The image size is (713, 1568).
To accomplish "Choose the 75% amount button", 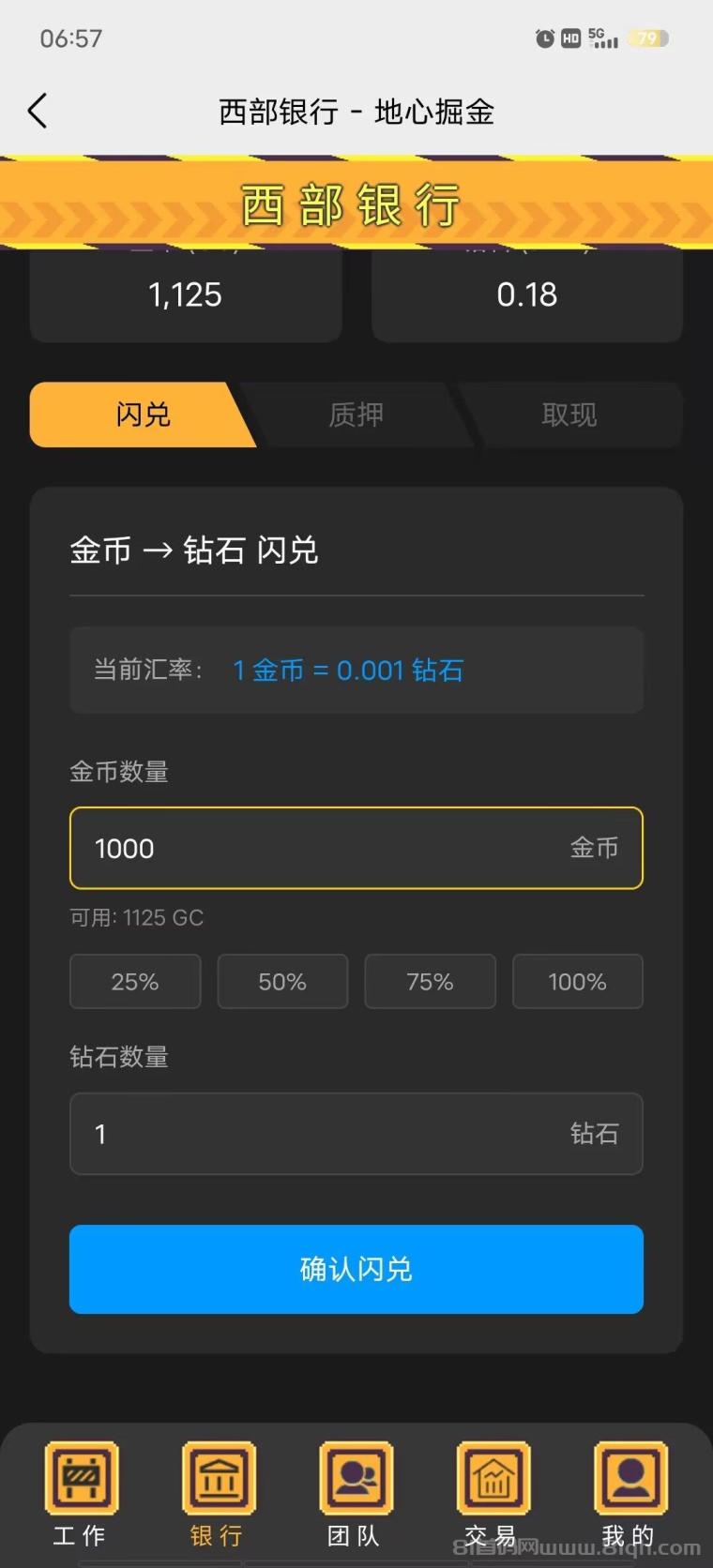I will coord(430,981).
